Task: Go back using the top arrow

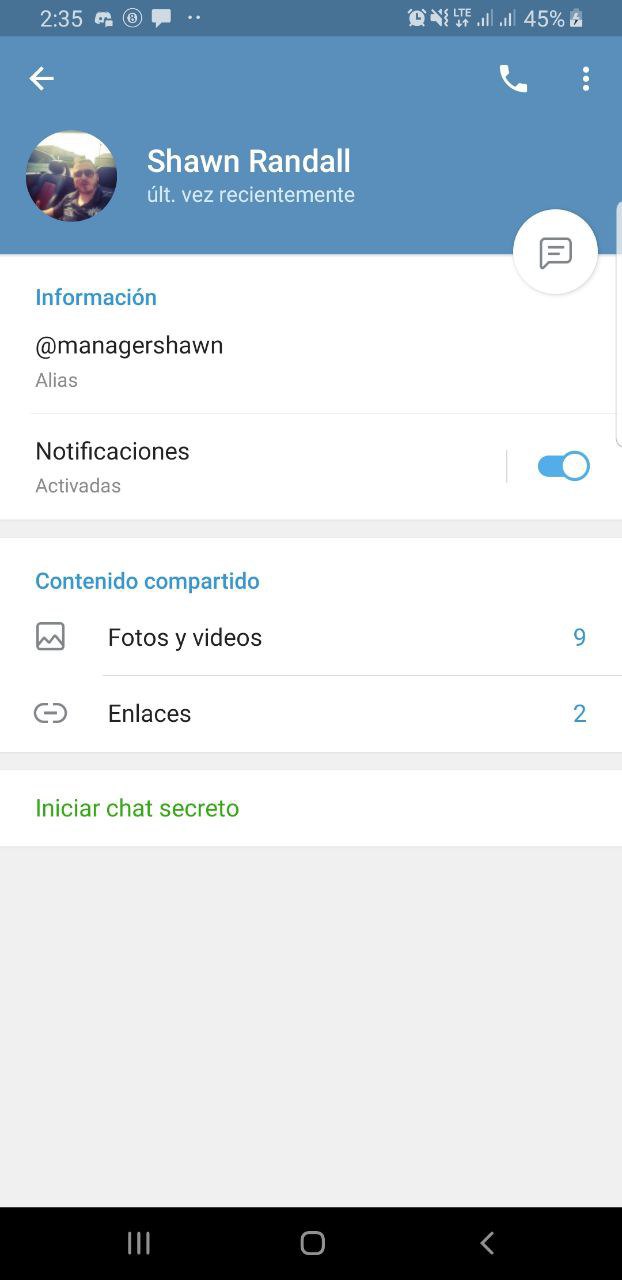Action: pos(41,79)
